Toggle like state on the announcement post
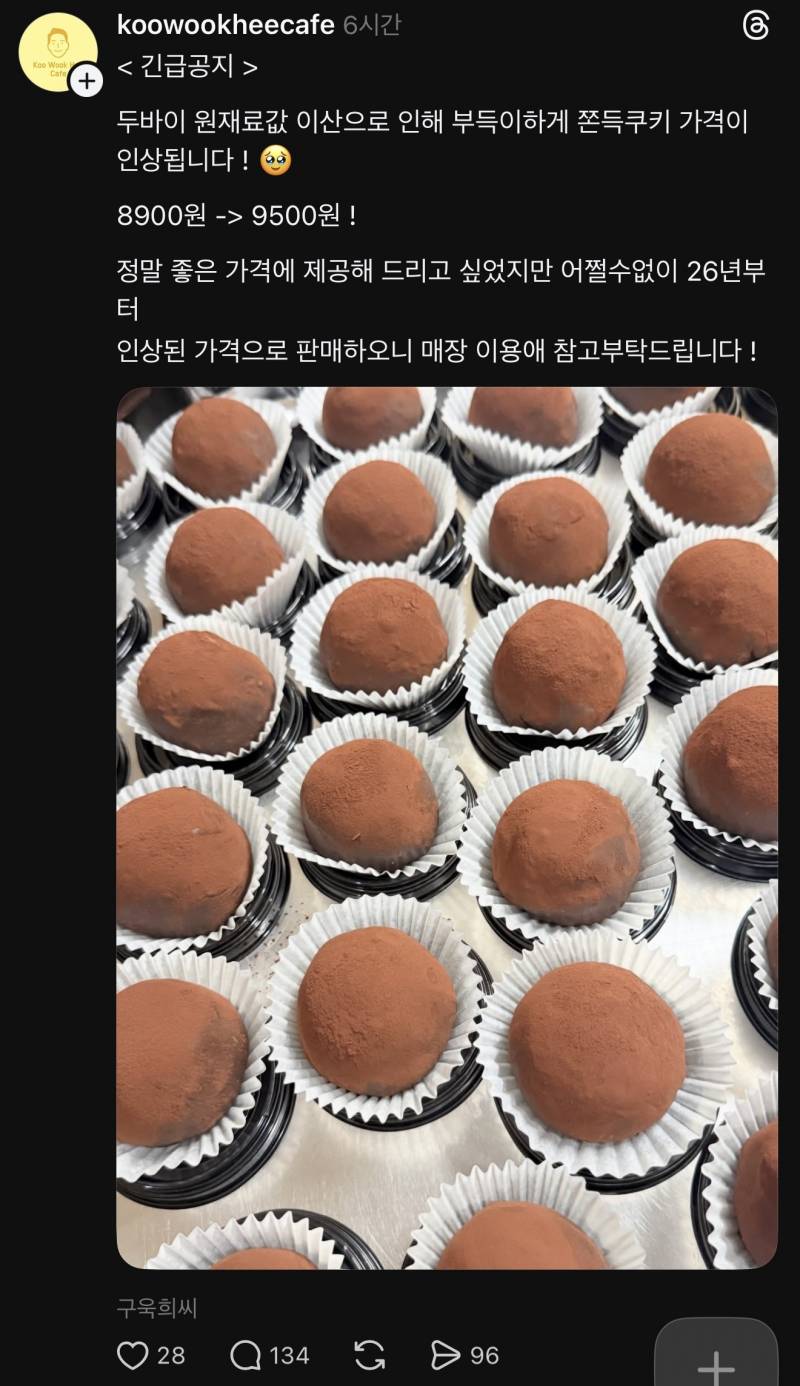This screenshot has height=1386, width=800. click(x=133, y=1355)
